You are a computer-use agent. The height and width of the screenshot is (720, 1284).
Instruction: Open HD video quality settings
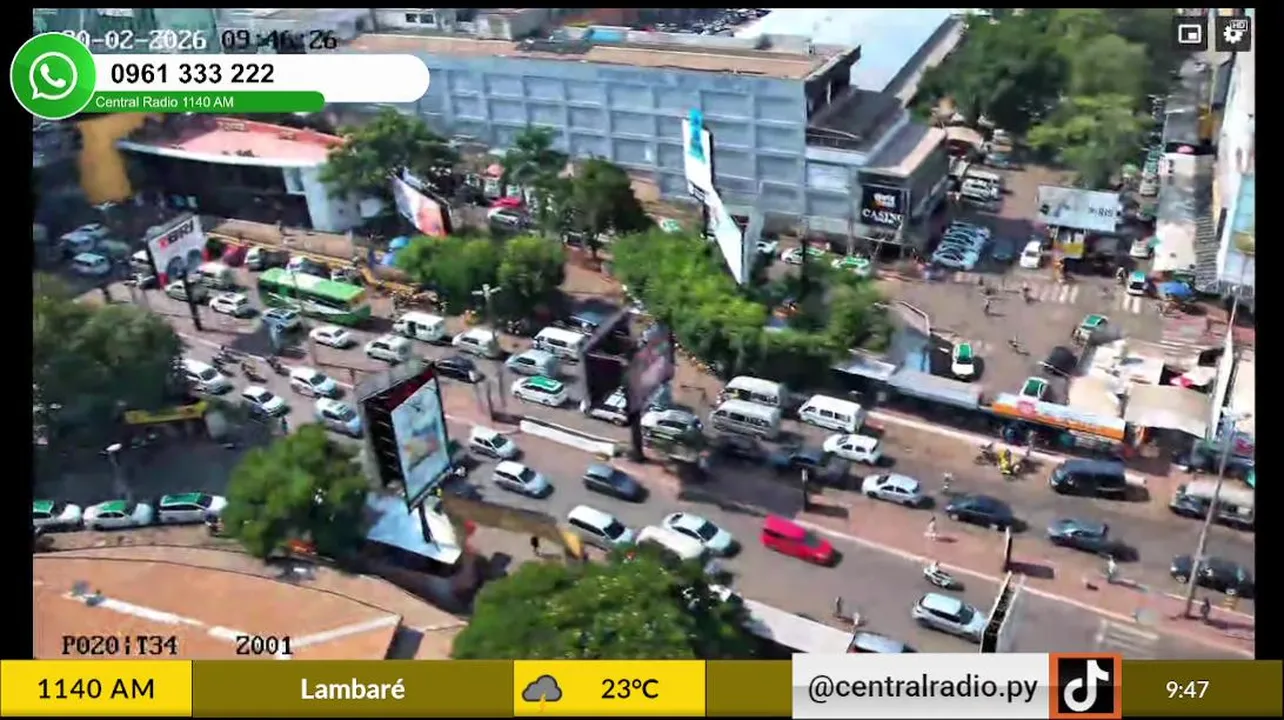click(x=1232, y=34)
